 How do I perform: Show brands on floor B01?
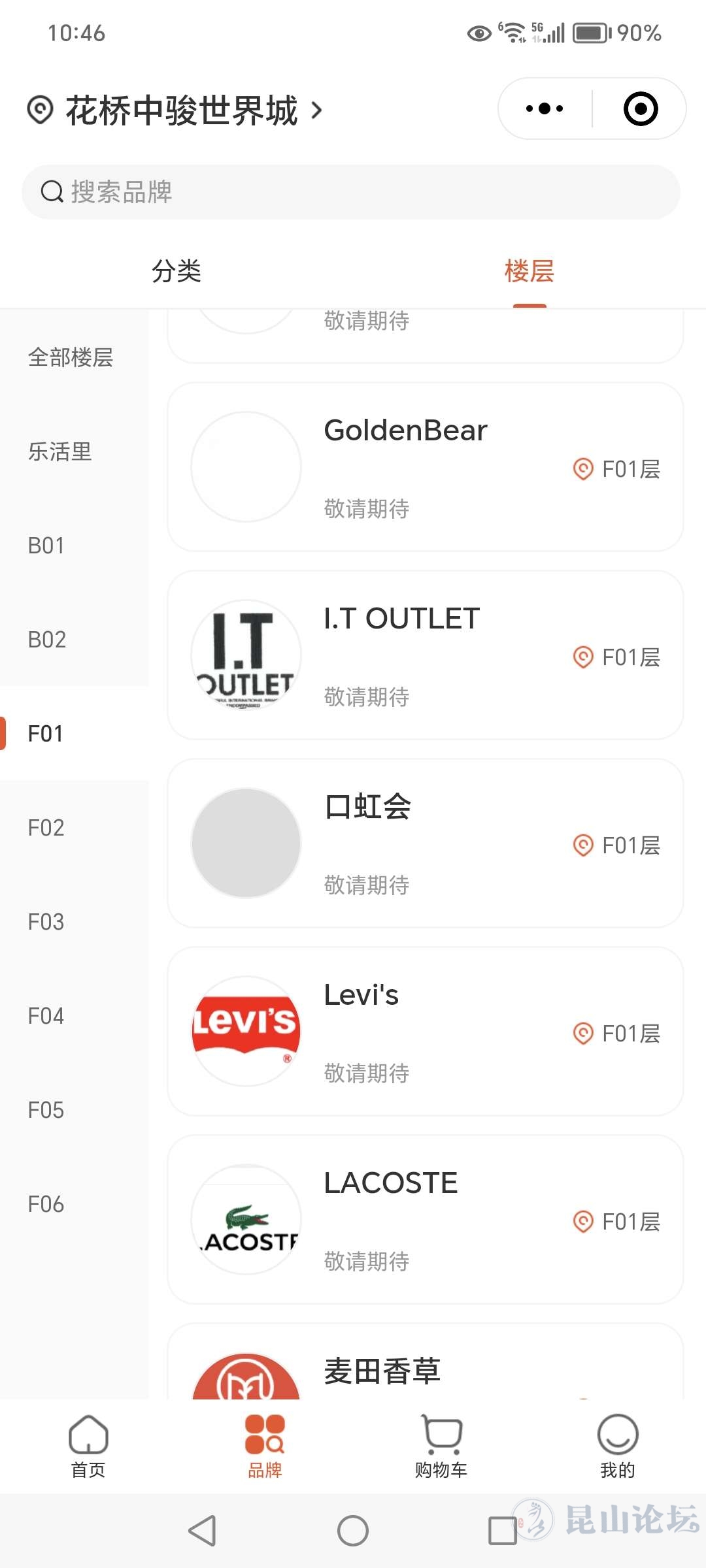click(46, 546)
